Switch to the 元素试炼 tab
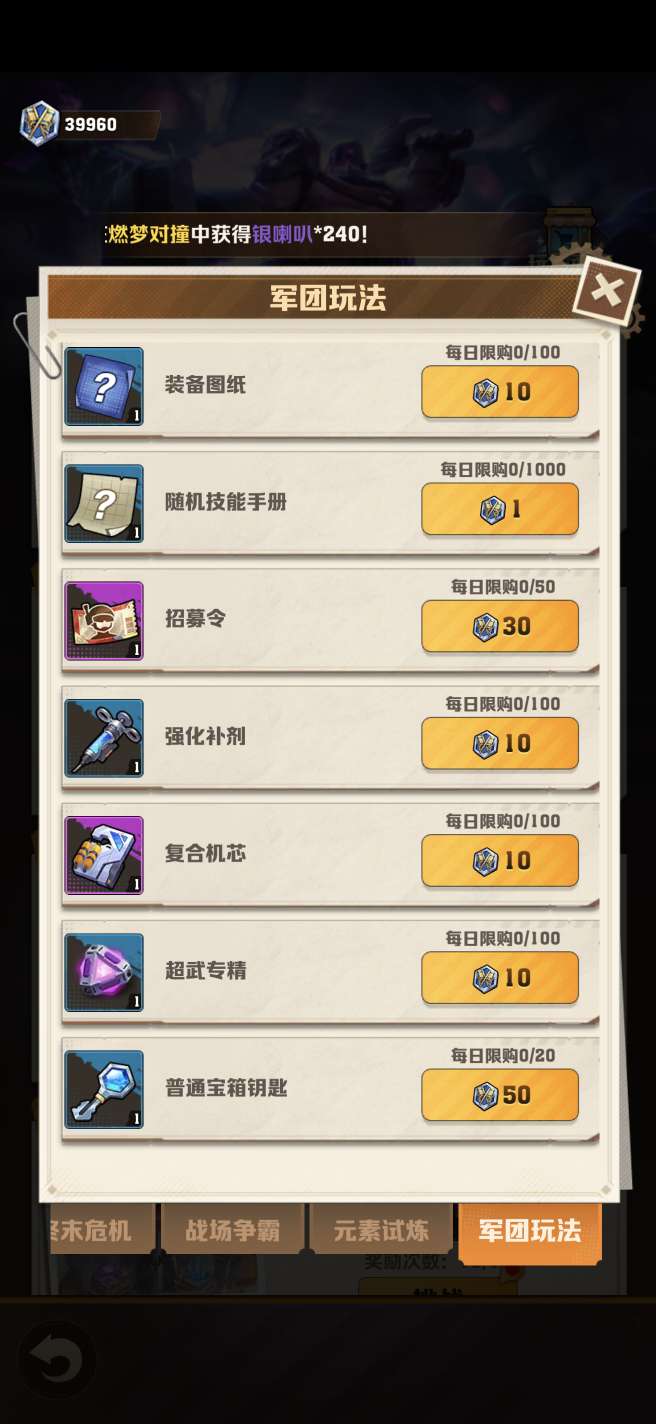This screenshot has height=1424, width=656. (380, 1229)
